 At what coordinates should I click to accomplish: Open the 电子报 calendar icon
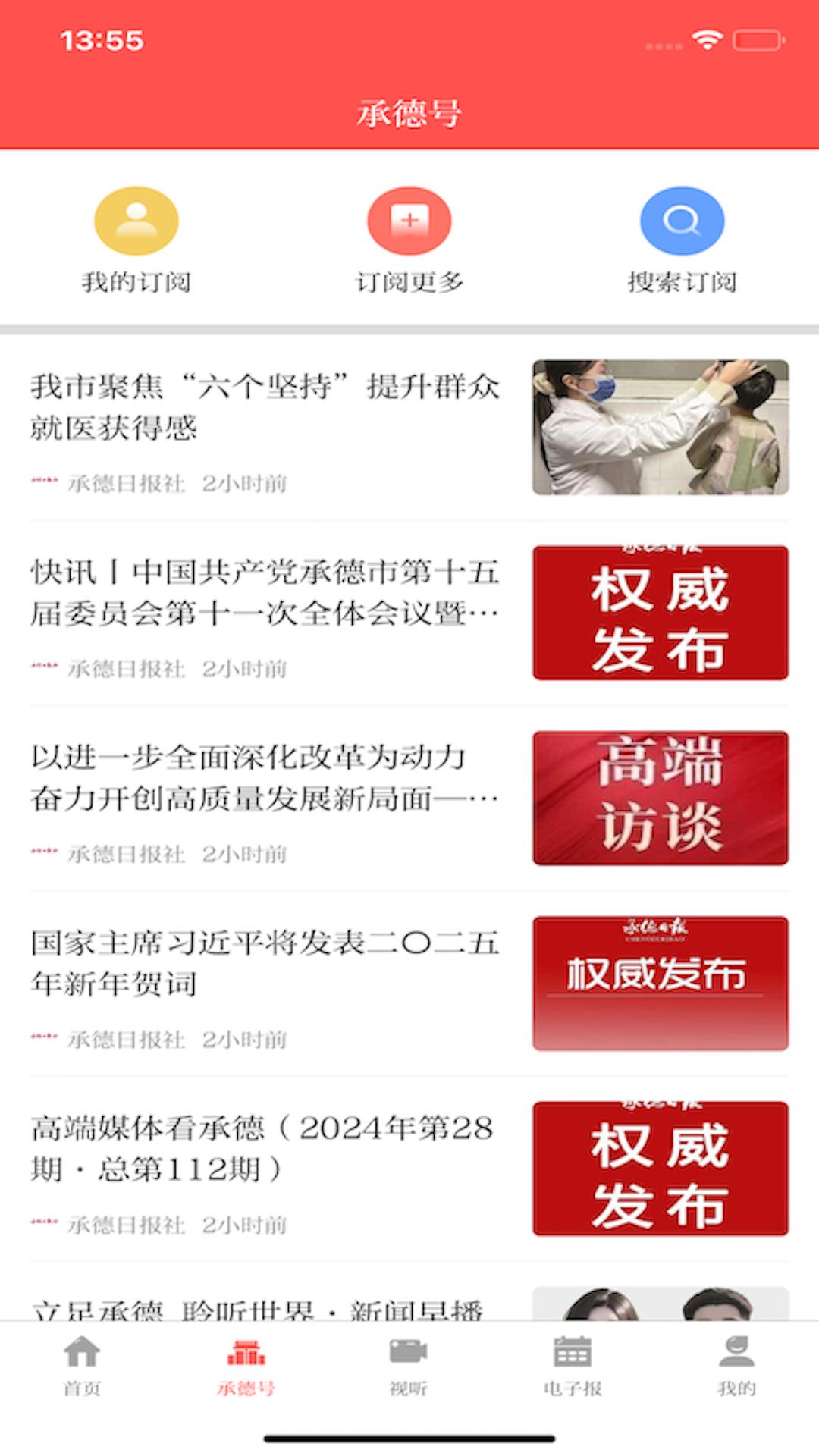pos(573,1361)
